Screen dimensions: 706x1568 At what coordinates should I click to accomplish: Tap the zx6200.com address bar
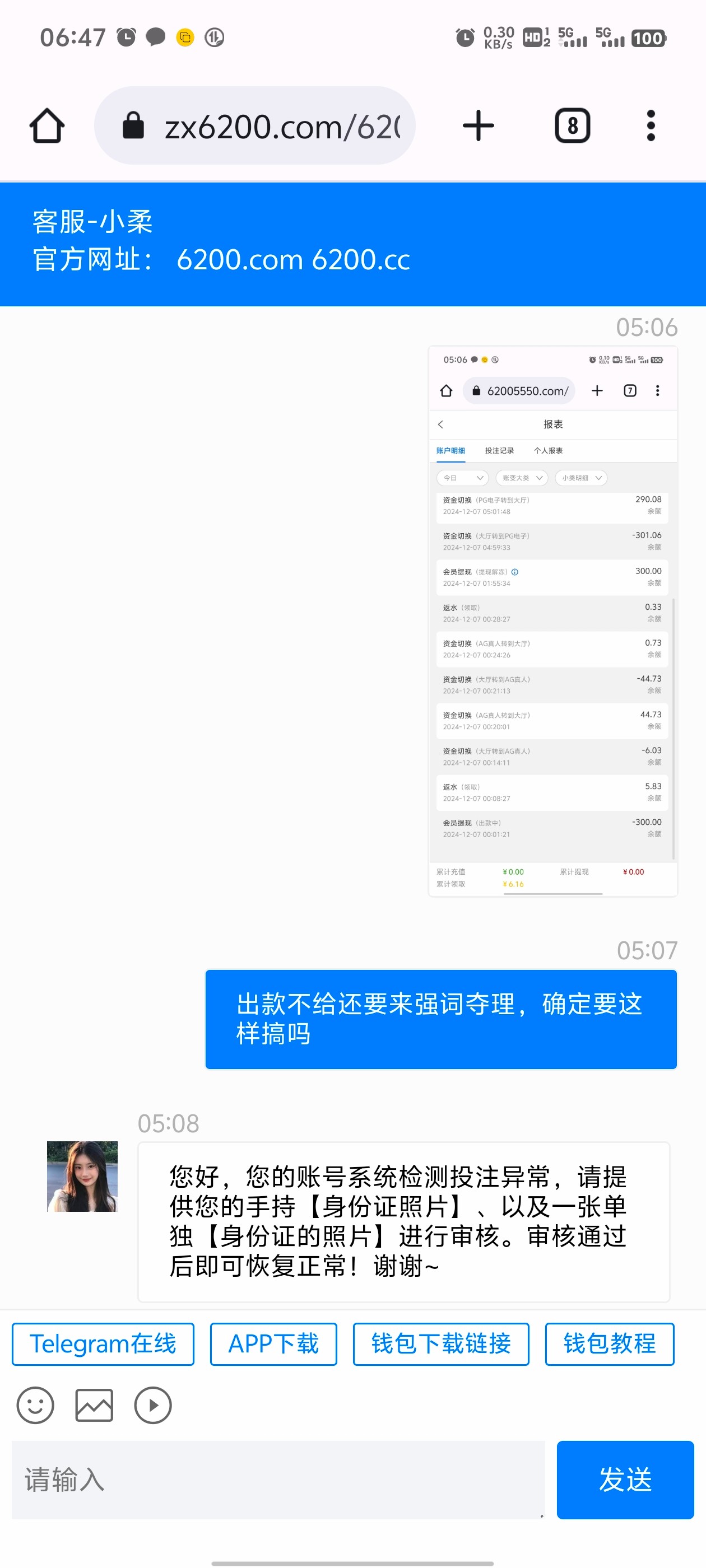click(256, 126)
